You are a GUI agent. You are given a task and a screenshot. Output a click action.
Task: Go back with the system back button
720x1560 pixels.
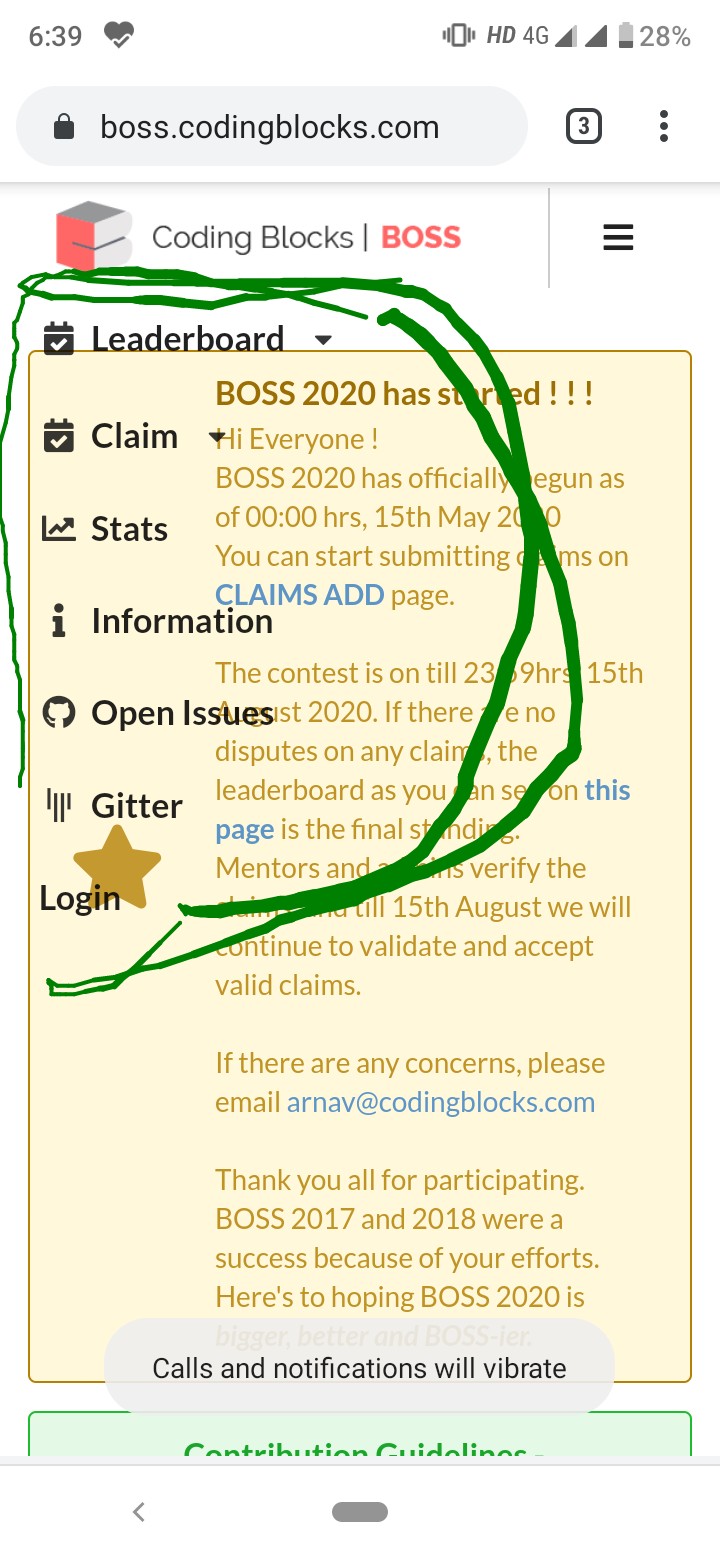pyautogui.click(x=139, y=1512)
